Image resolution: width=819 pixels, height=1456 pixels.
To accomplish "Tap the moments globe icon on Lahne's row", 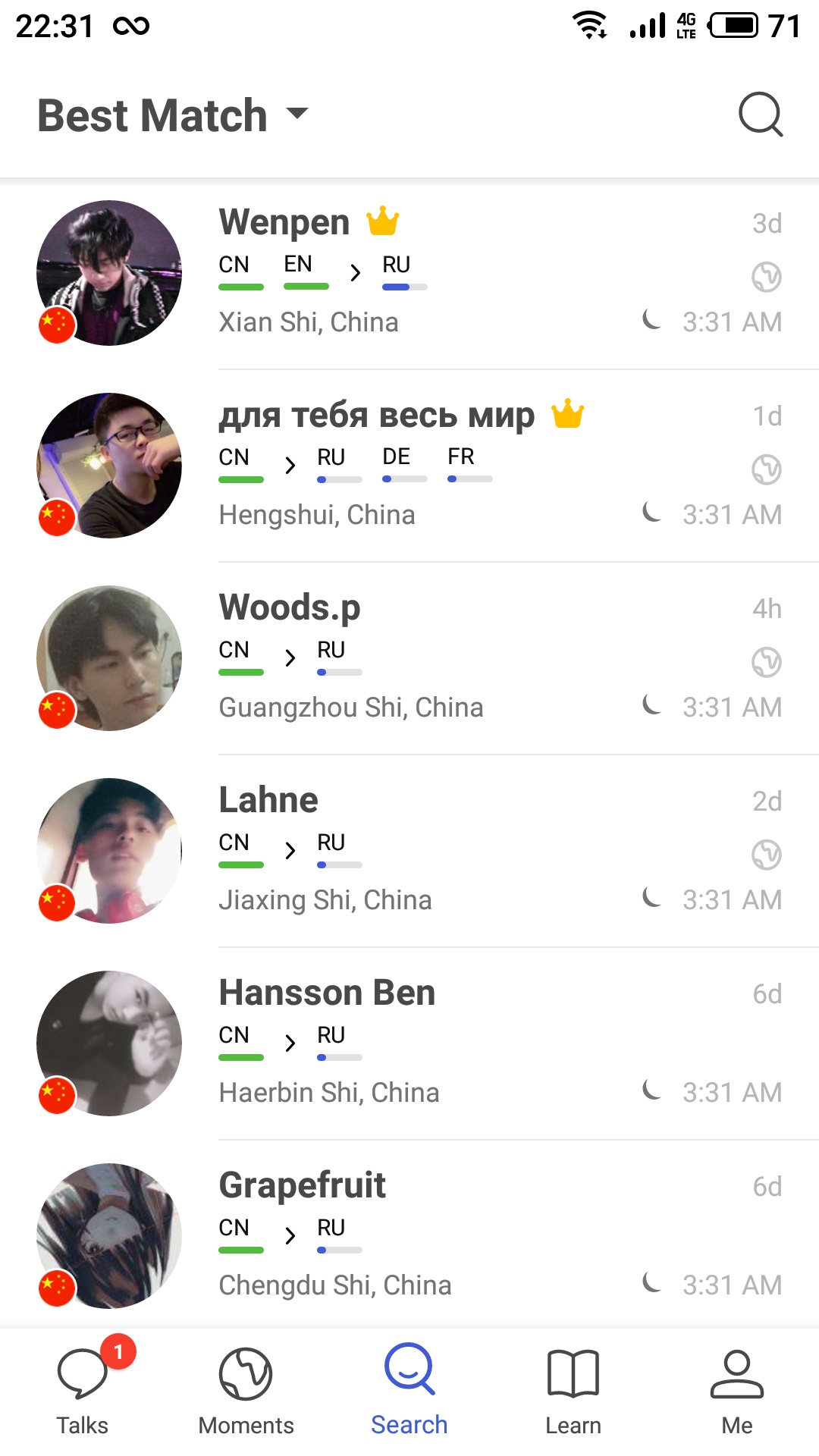I will pos(767,855).
